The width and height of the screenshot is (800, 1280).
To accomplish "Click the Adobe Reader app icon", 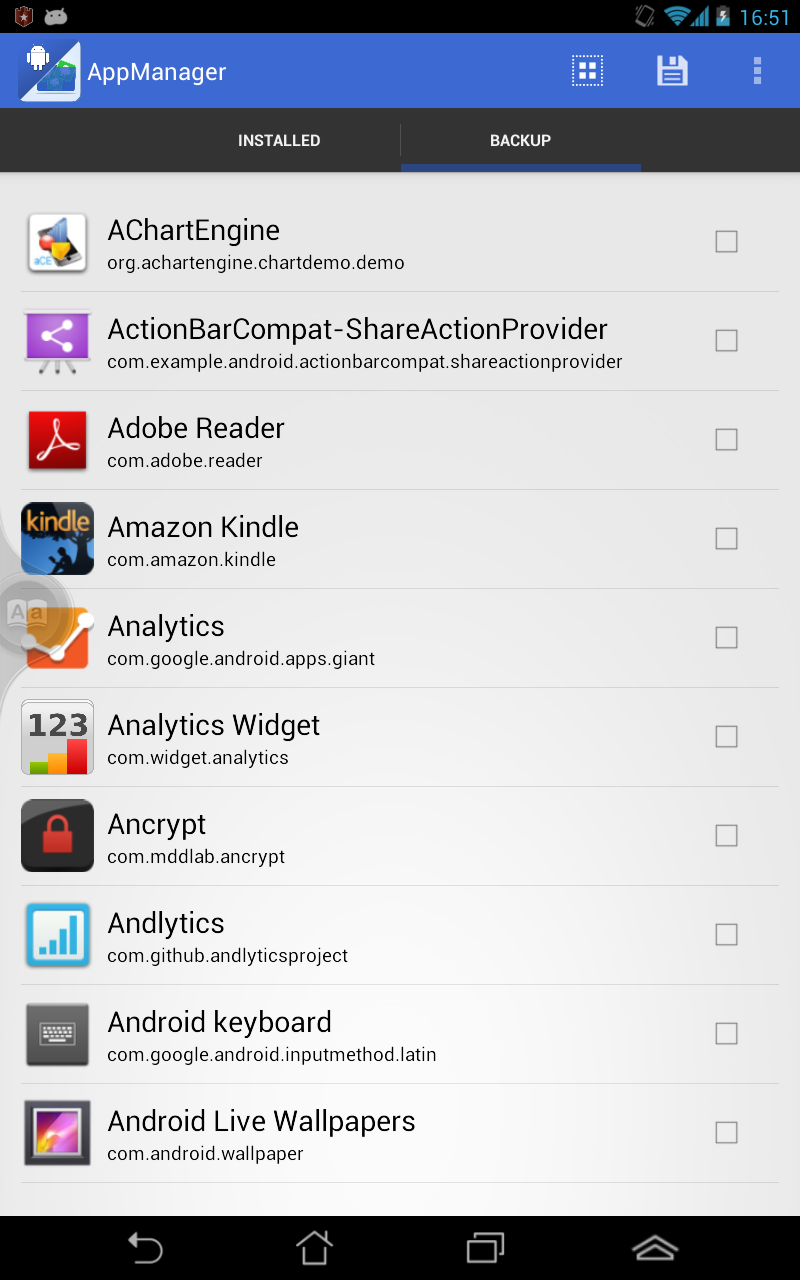I will click(x=57, y=440).
